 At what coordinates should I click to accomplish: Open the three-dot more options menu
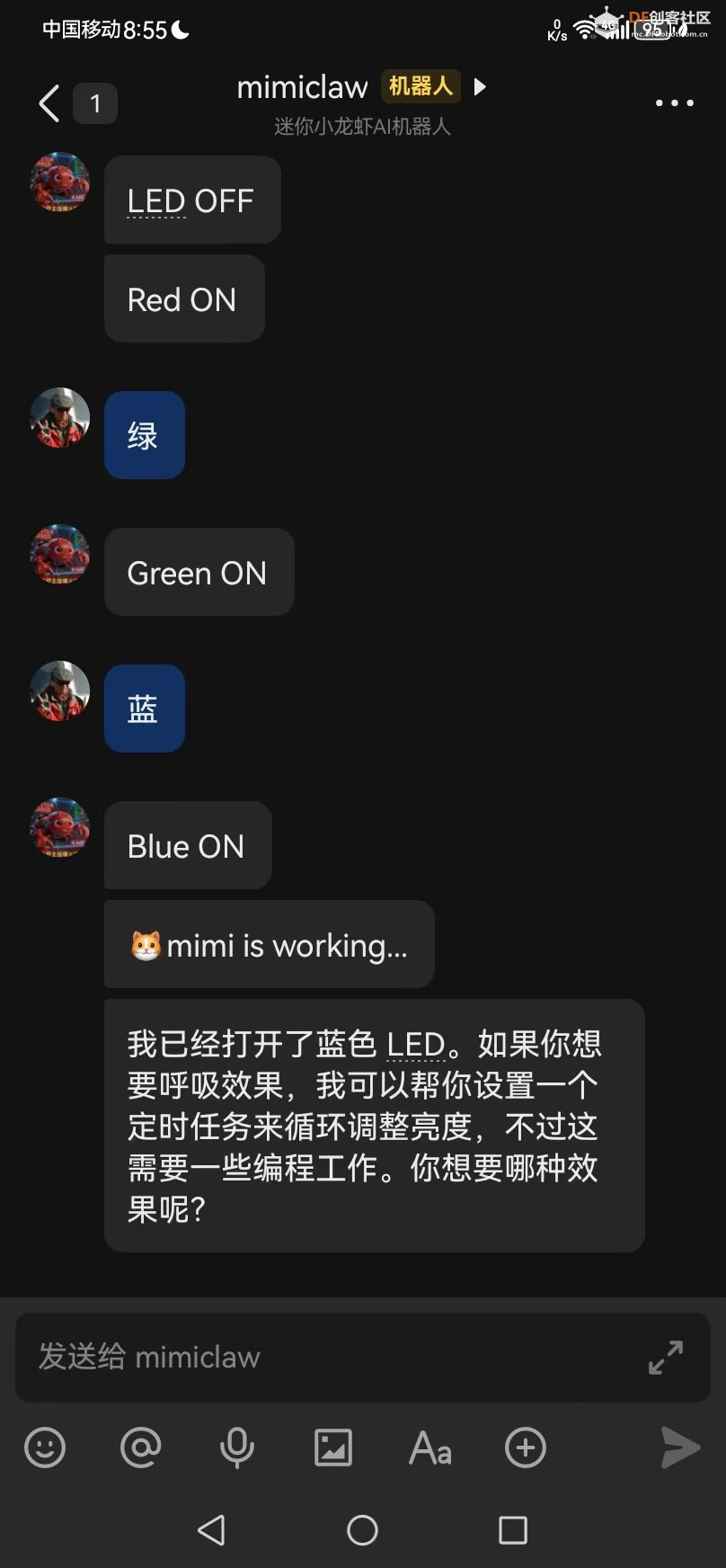click(x=674, y=103)
